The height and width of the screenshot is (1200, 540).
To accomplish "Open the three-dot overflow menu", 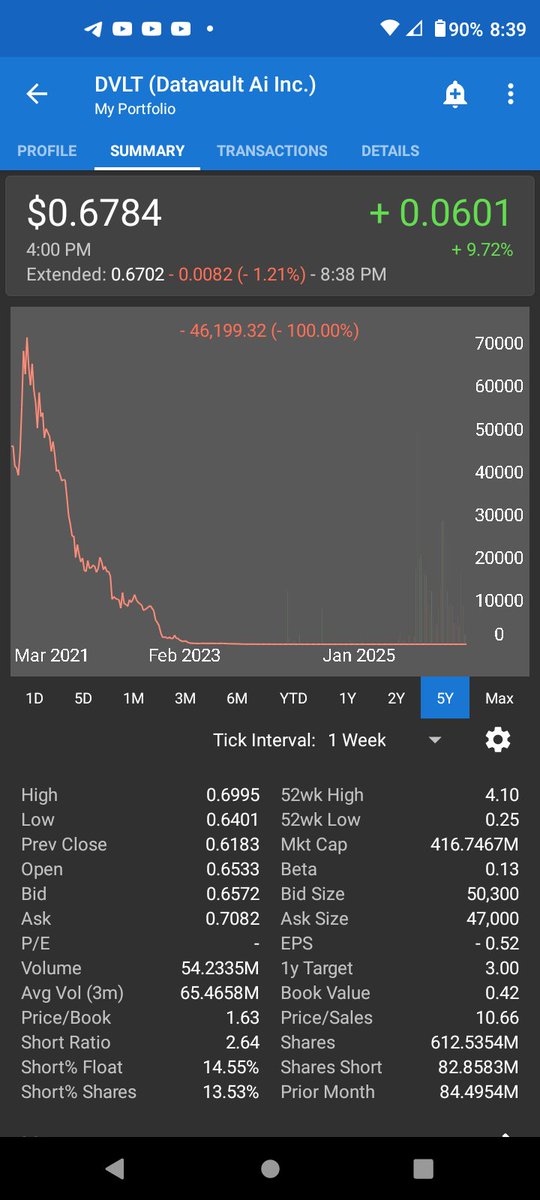I will 510,94.
